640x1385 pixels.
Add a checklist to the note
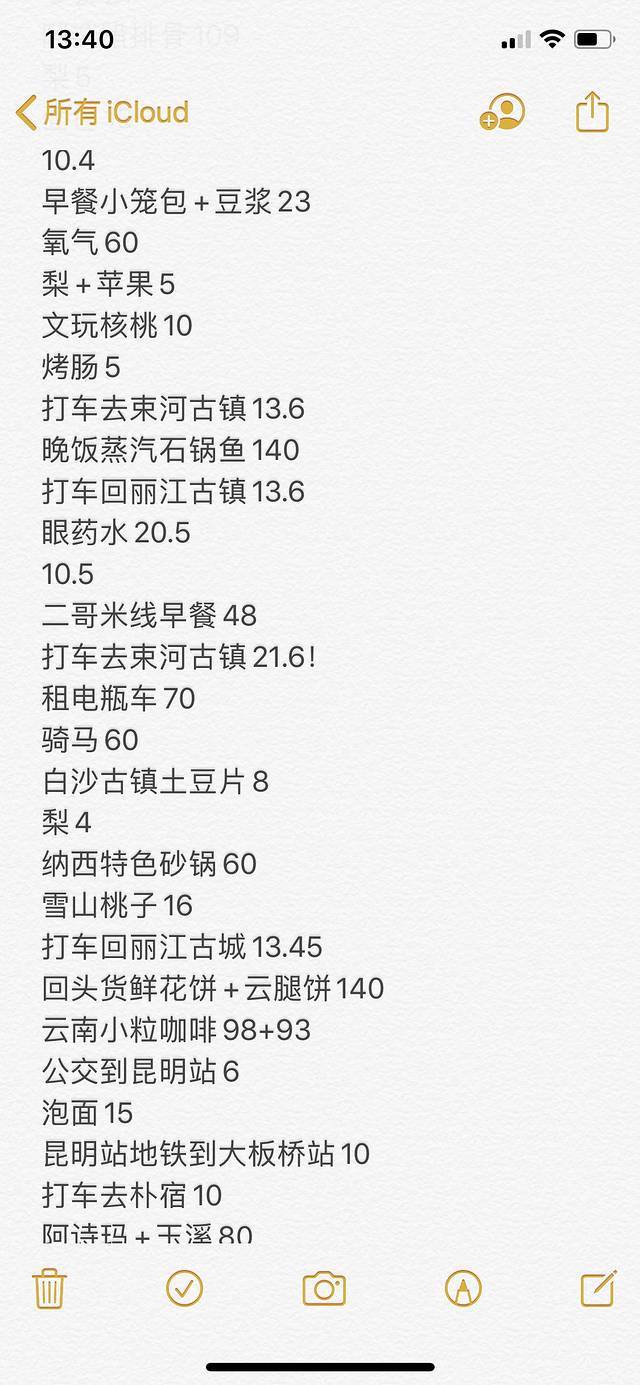pos(185,1288)
